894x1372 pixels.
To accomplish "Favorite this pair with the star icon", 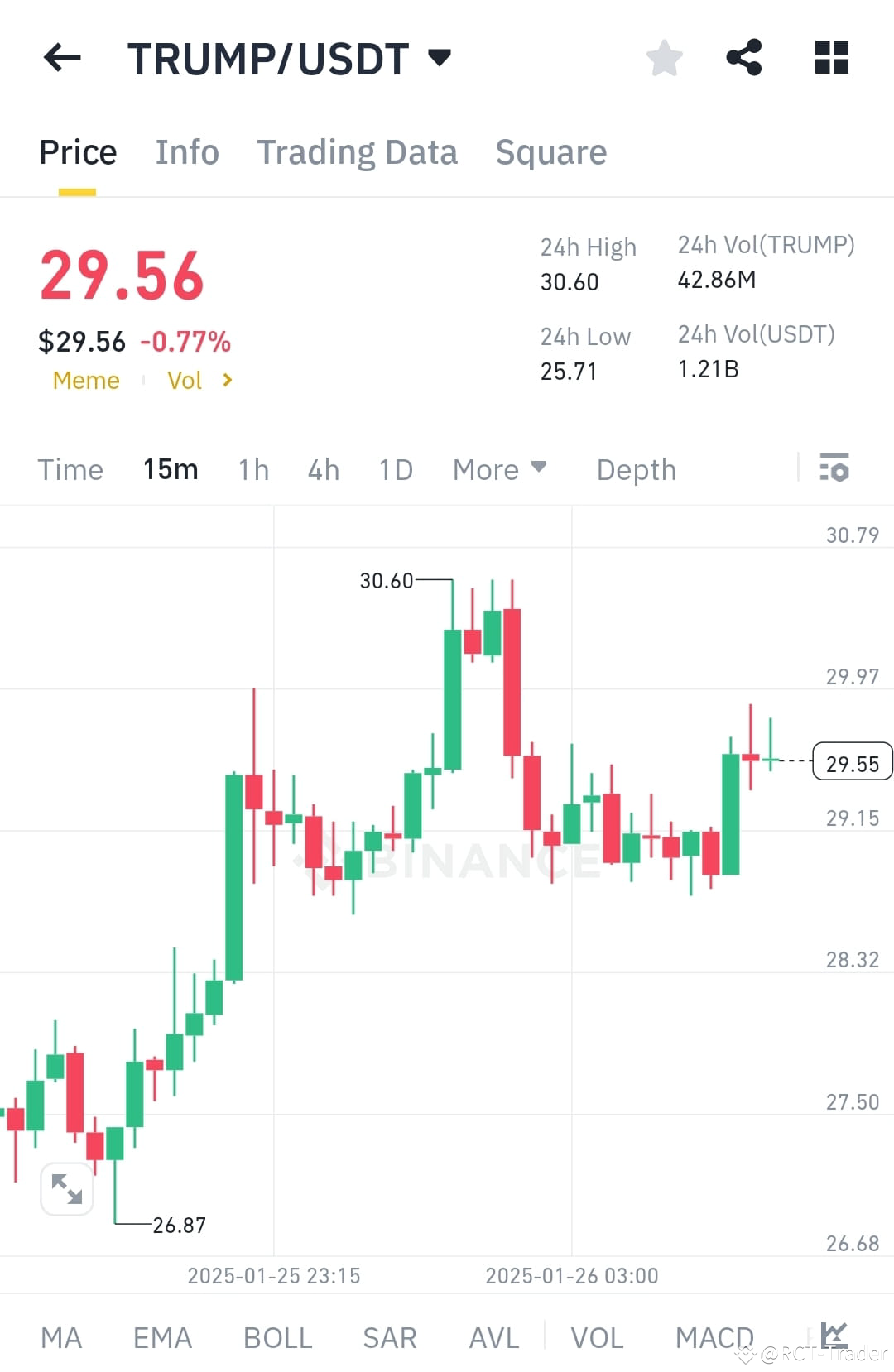I will [664, 57].
